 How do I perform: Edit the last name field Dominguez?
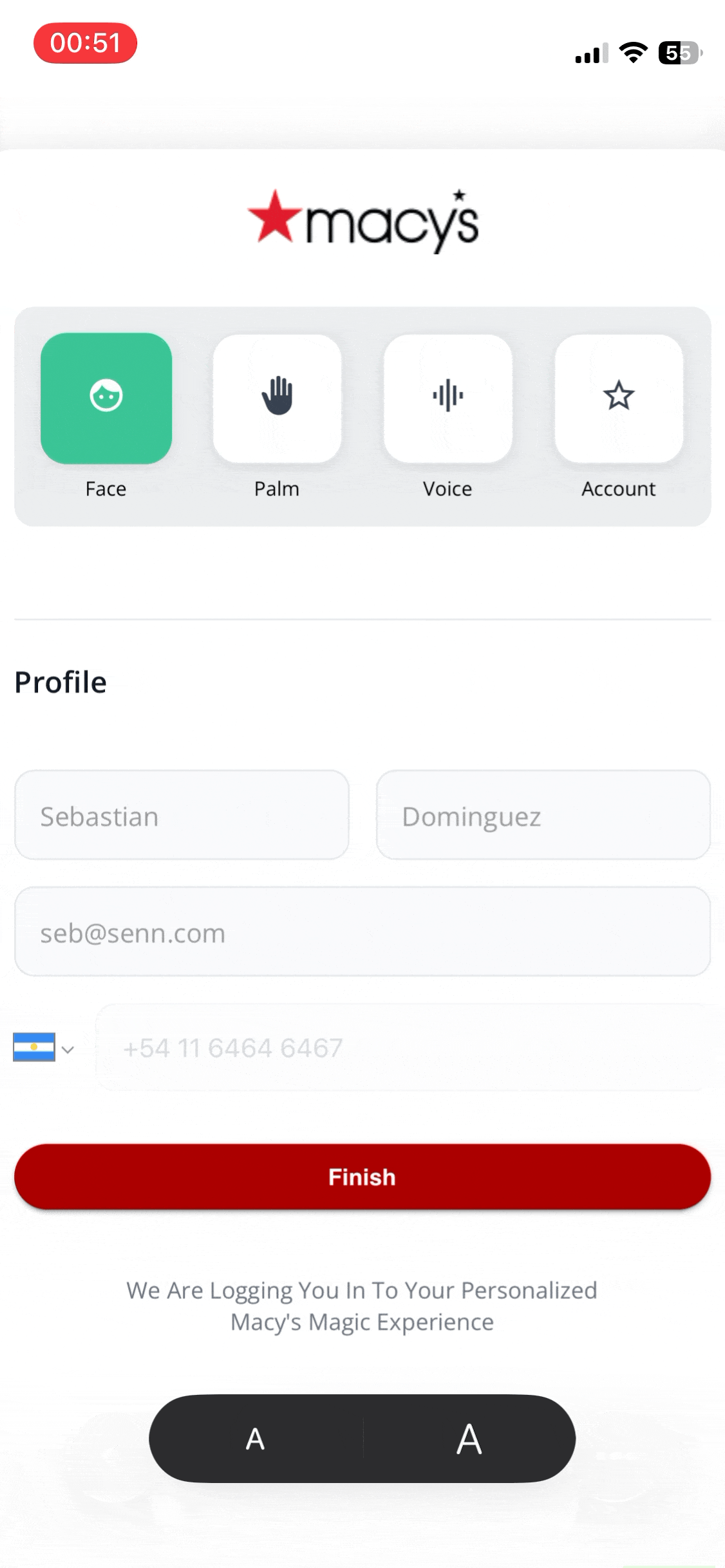point(543,815)
